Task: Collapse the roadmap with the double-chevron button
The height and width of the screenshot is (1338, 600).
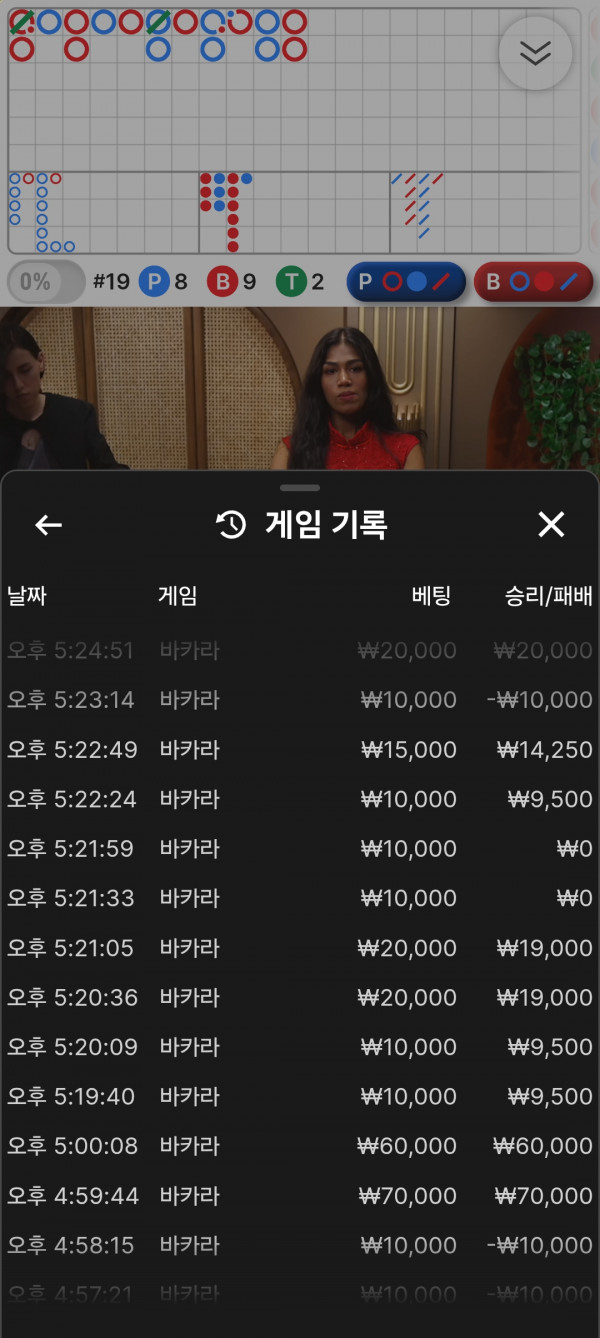Action: 536,54
